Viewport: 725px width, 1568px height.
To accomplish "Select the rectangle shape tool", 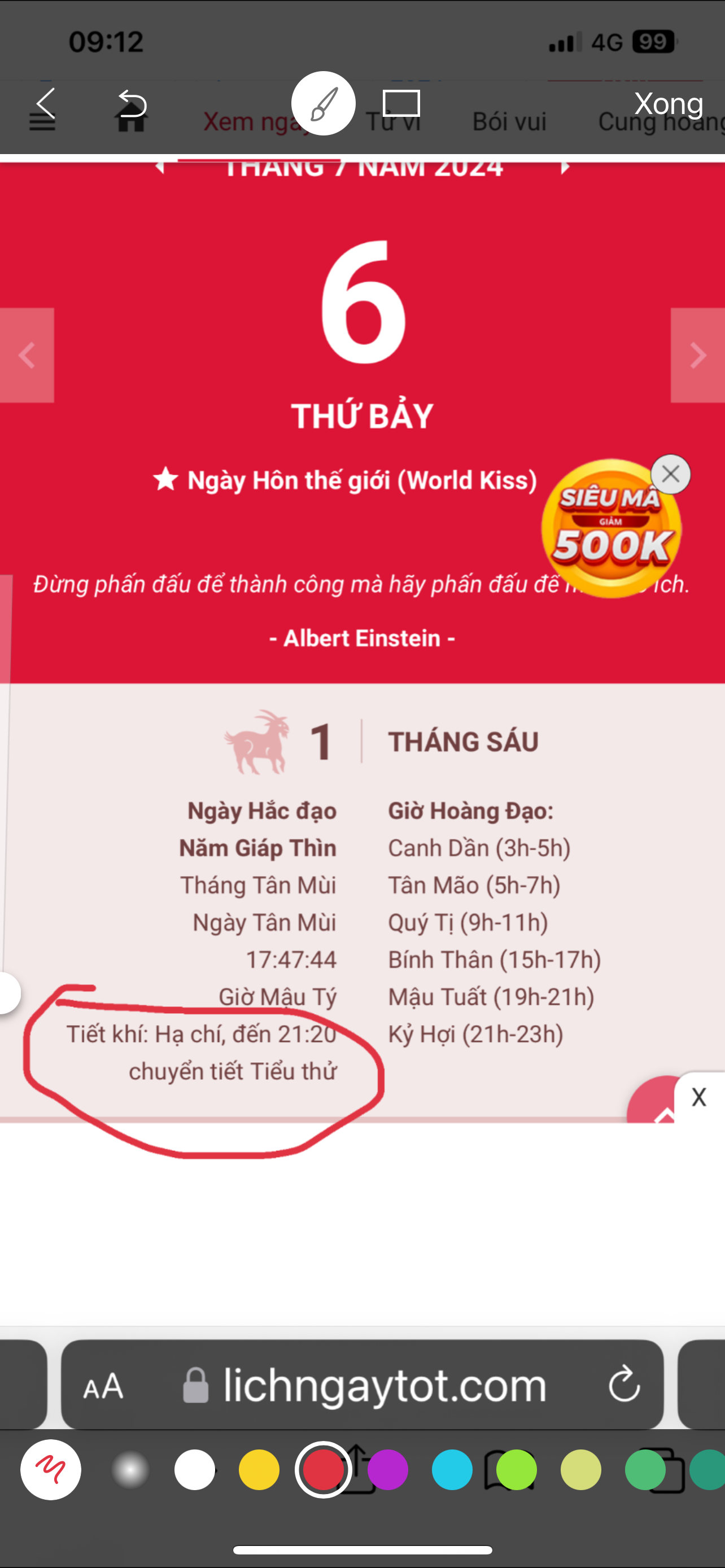I will (x=401, y=103).
